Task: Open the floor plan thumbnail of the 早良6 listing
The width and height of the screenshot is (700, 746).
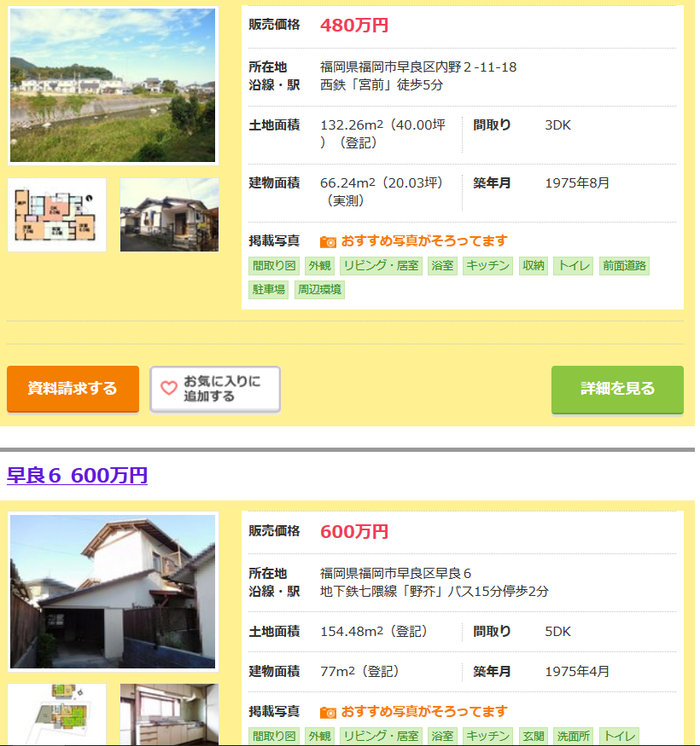Action: [57, 714]
